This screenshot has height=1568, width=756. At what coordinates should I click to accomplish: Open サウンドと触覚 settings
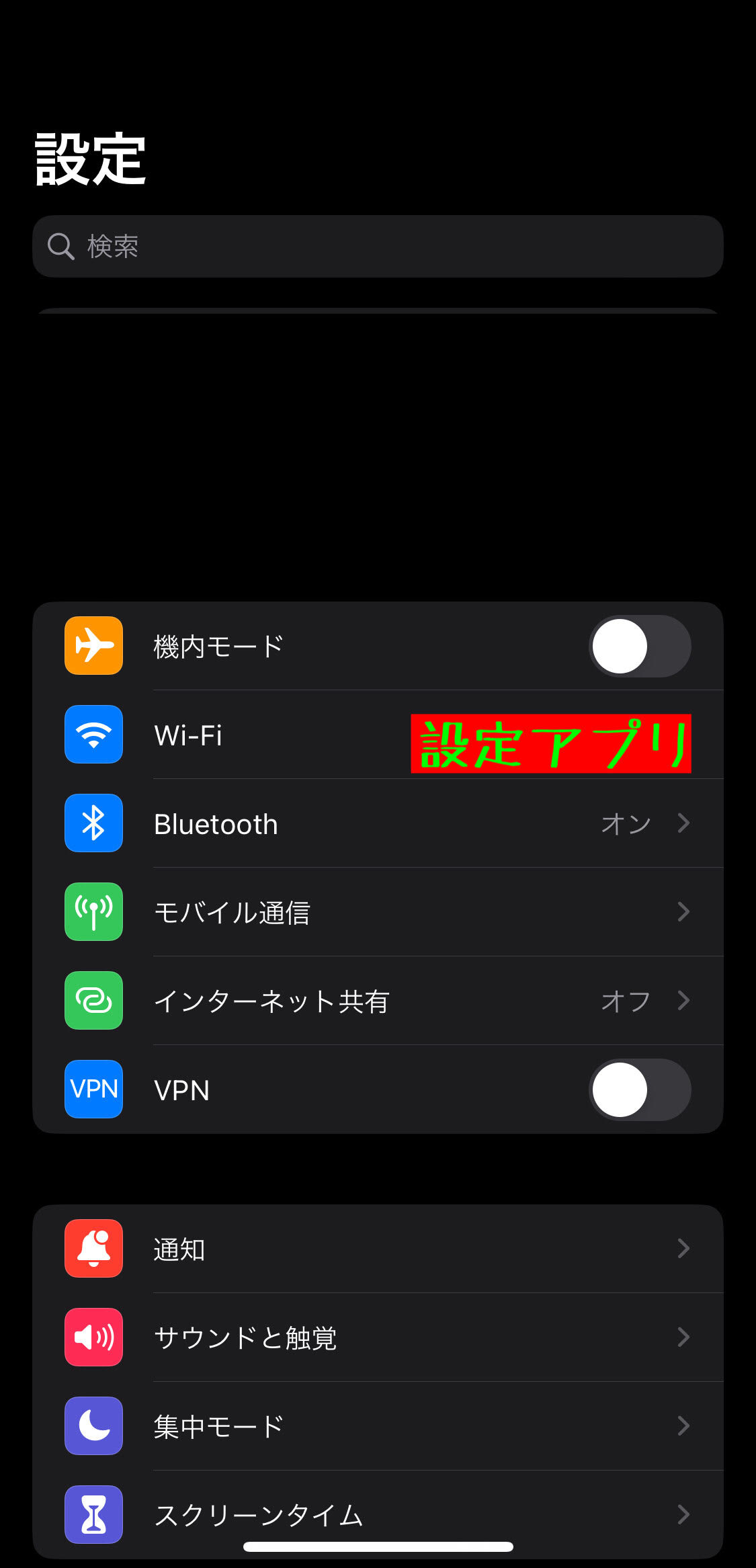(378, 1337)
